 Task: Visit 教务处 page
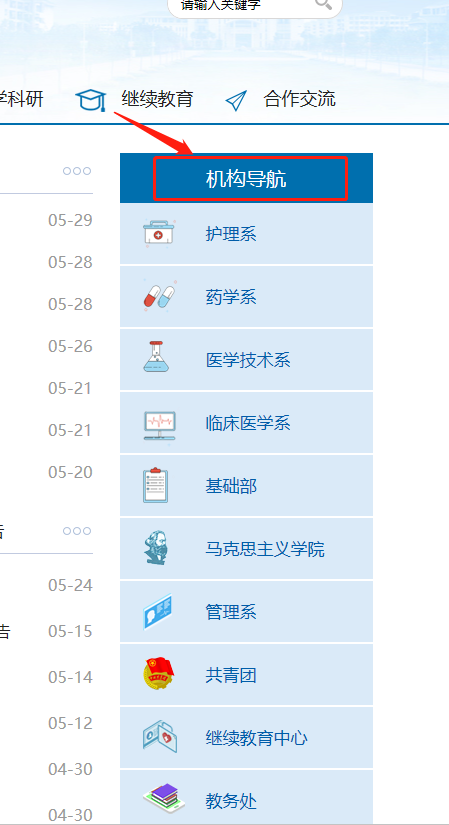246,798
